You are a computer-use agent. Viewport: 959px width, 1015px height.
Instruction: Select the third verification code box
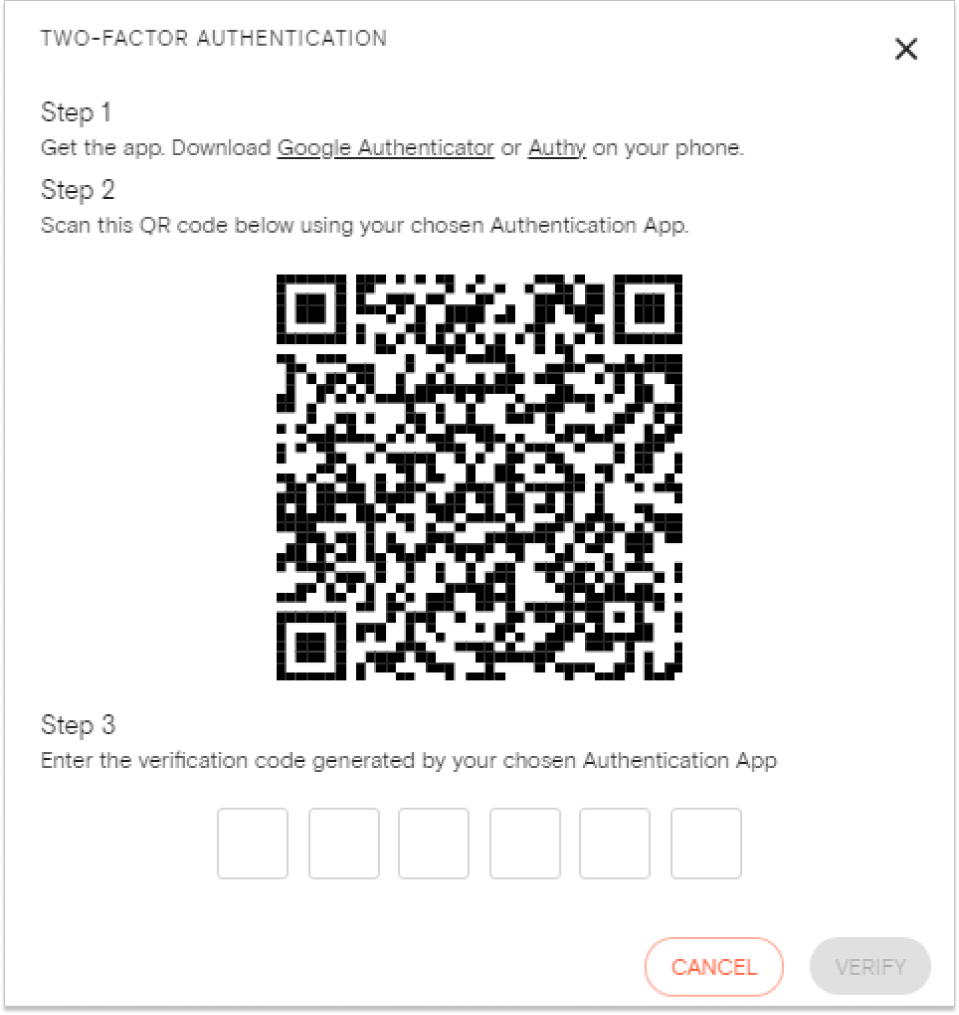(x=433, y=843)
